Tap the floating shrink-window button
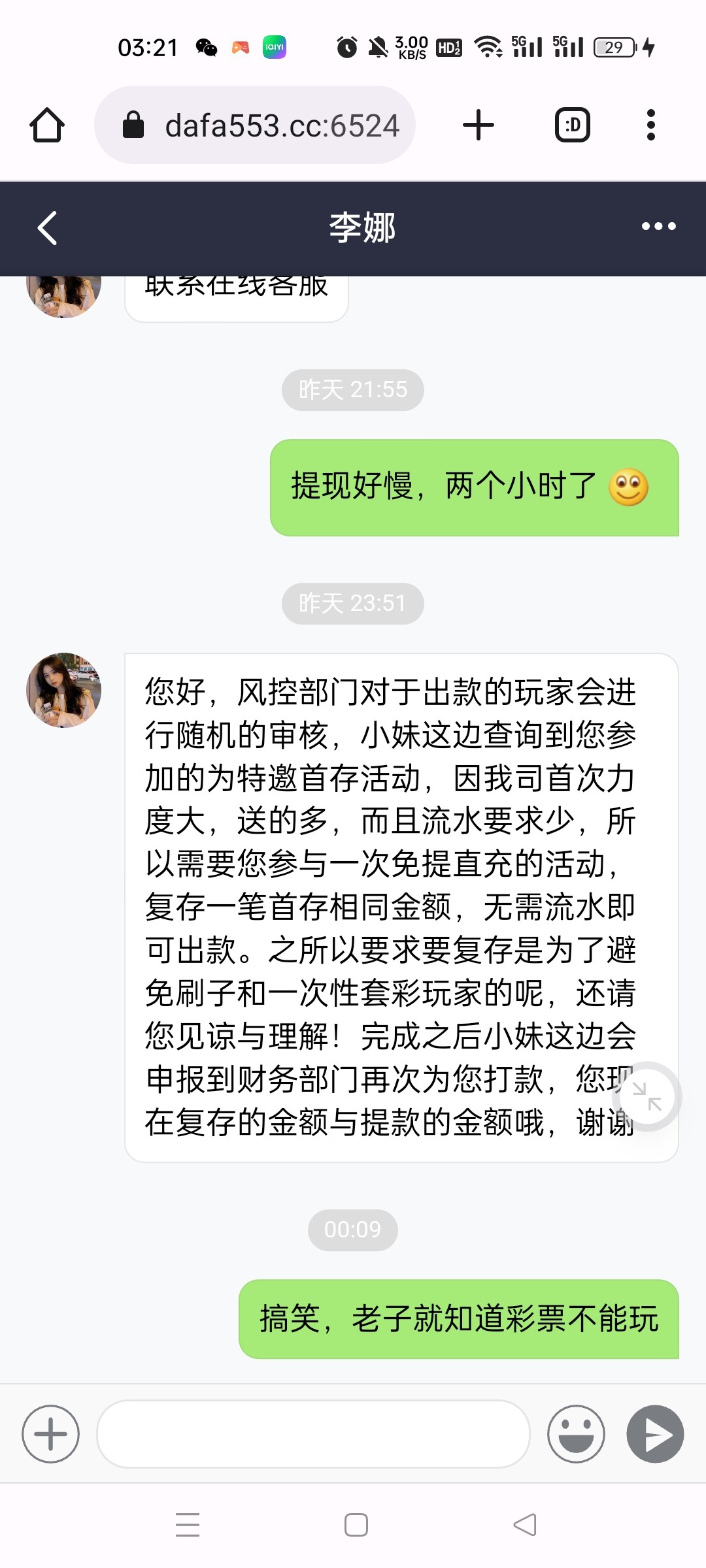706x1568 pixels. click(x=647, y=1096)
